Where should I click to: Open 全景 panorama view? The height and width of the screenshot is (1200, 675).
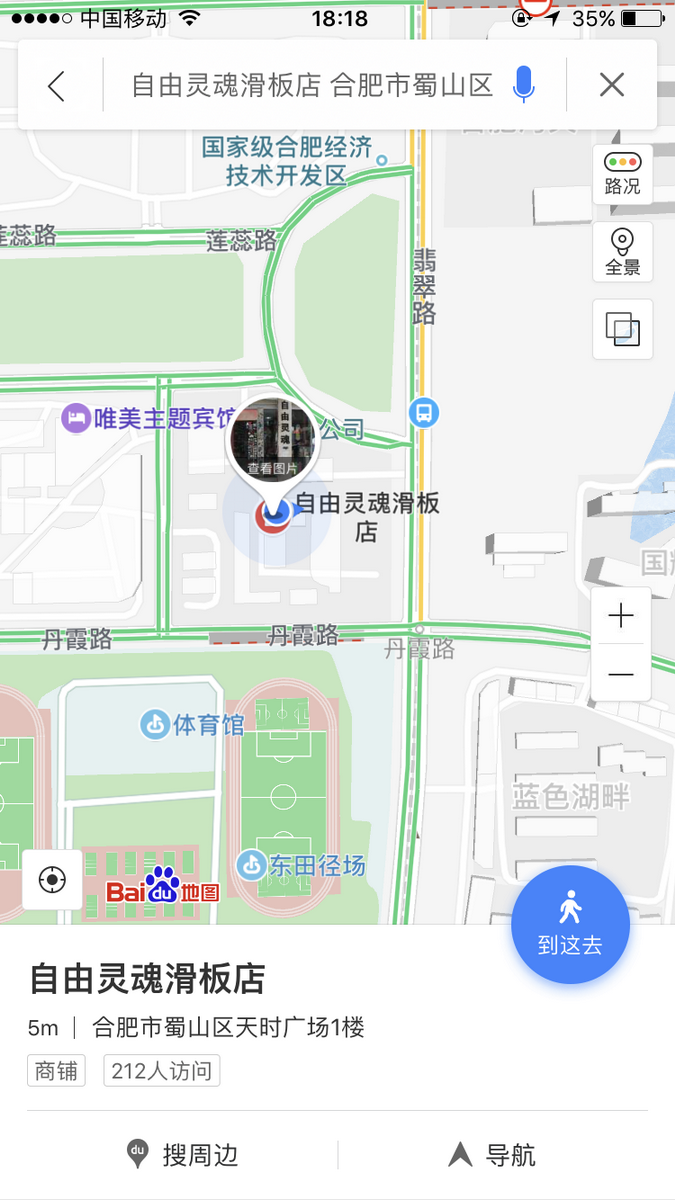click(x=623, y=252)
